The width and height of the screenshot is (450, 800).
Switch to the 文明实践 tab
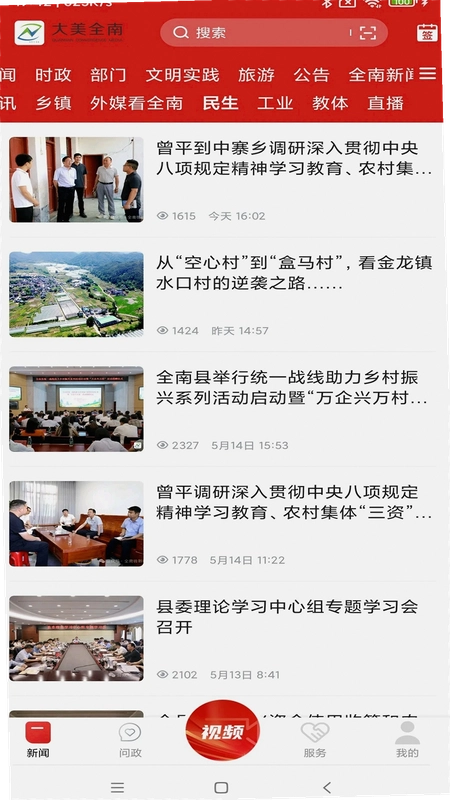pyautogui.click(x=182, y=75)
